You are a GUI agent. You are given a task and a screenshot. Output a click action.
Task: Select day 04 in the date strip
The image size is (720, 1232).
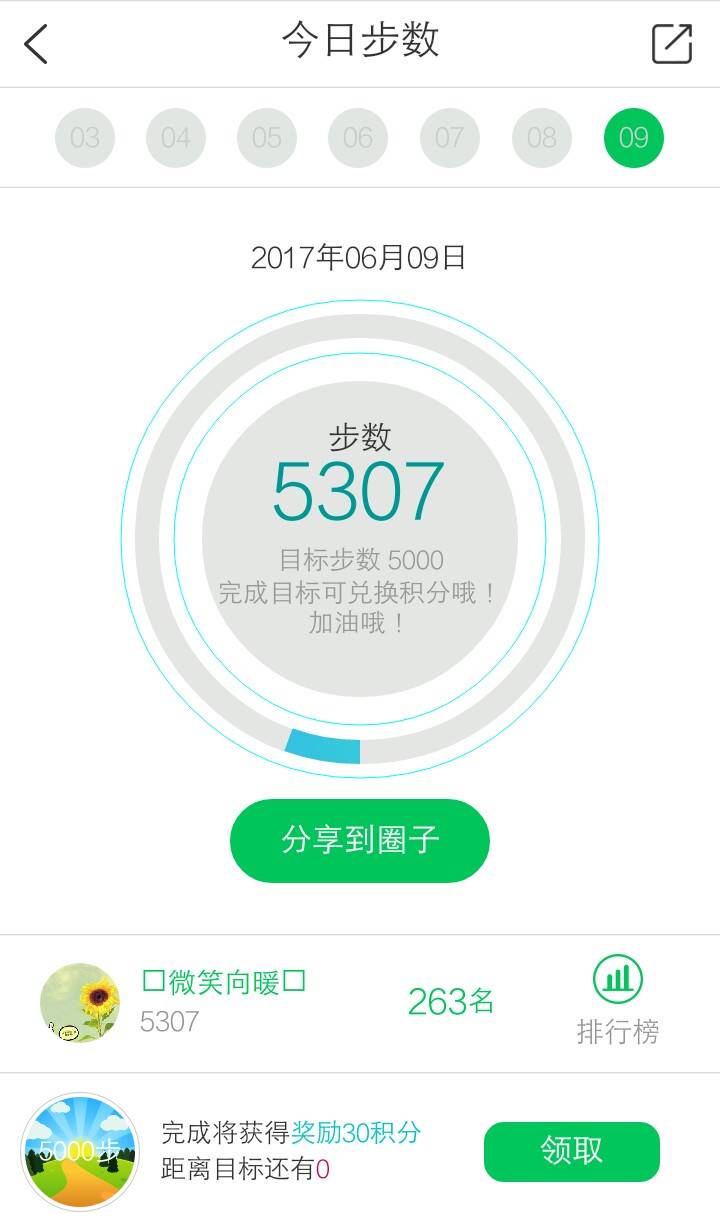pos(176,138)
